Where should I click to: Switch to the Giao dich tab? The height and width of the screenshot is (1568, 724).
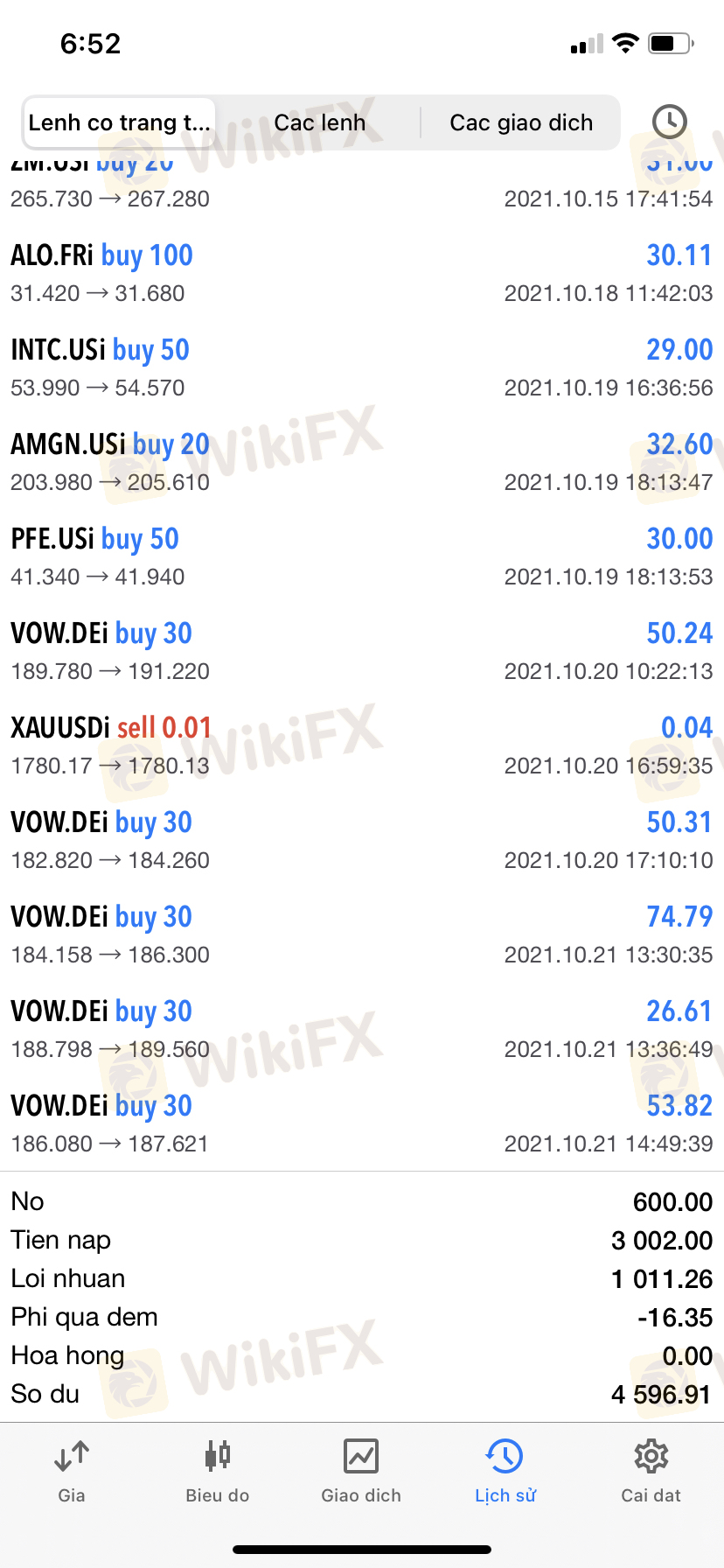pyautogui.click(x=361, y=1472)
